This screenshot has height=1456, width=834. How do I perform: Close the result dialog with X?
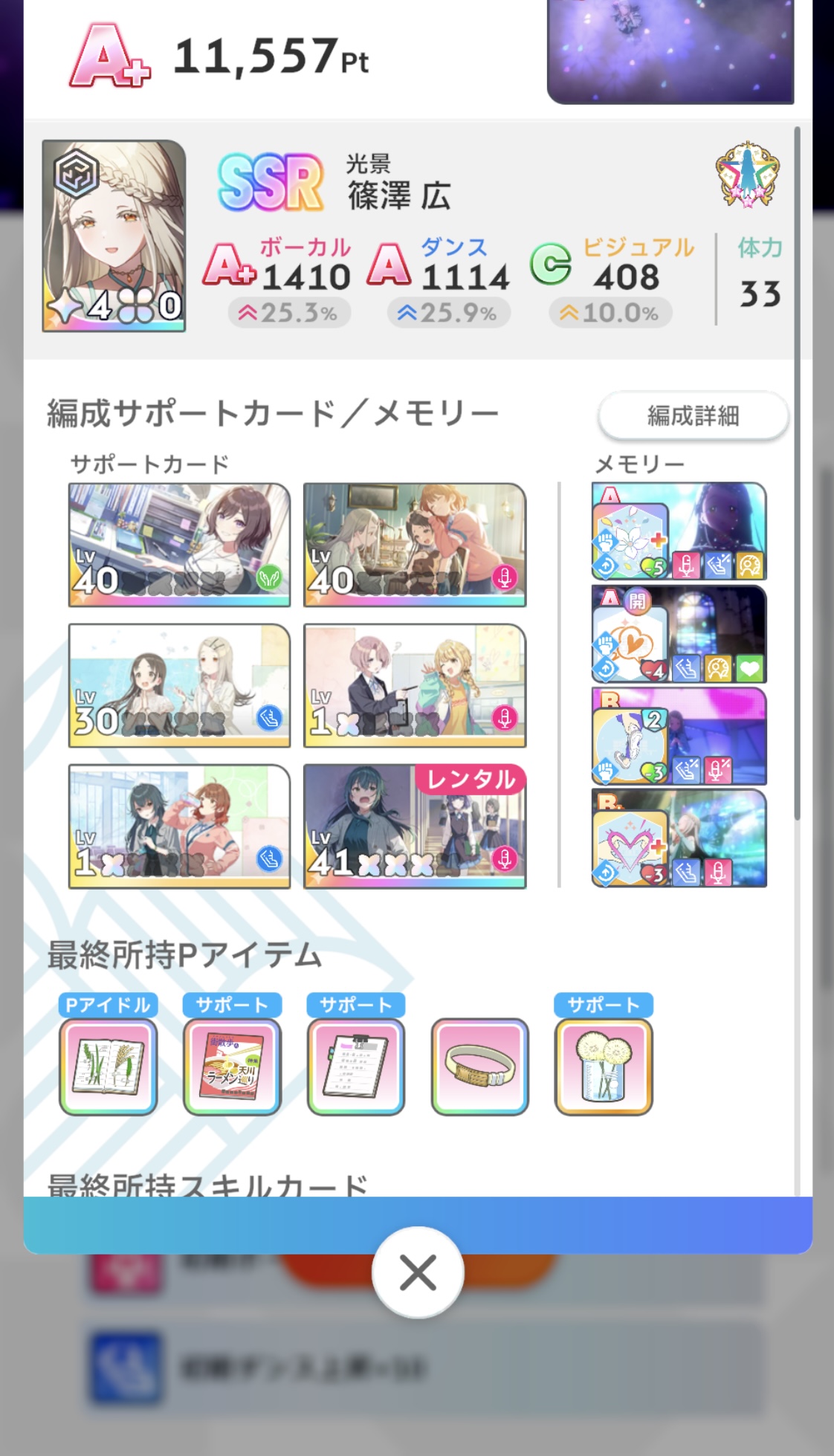coord(418,1272)
